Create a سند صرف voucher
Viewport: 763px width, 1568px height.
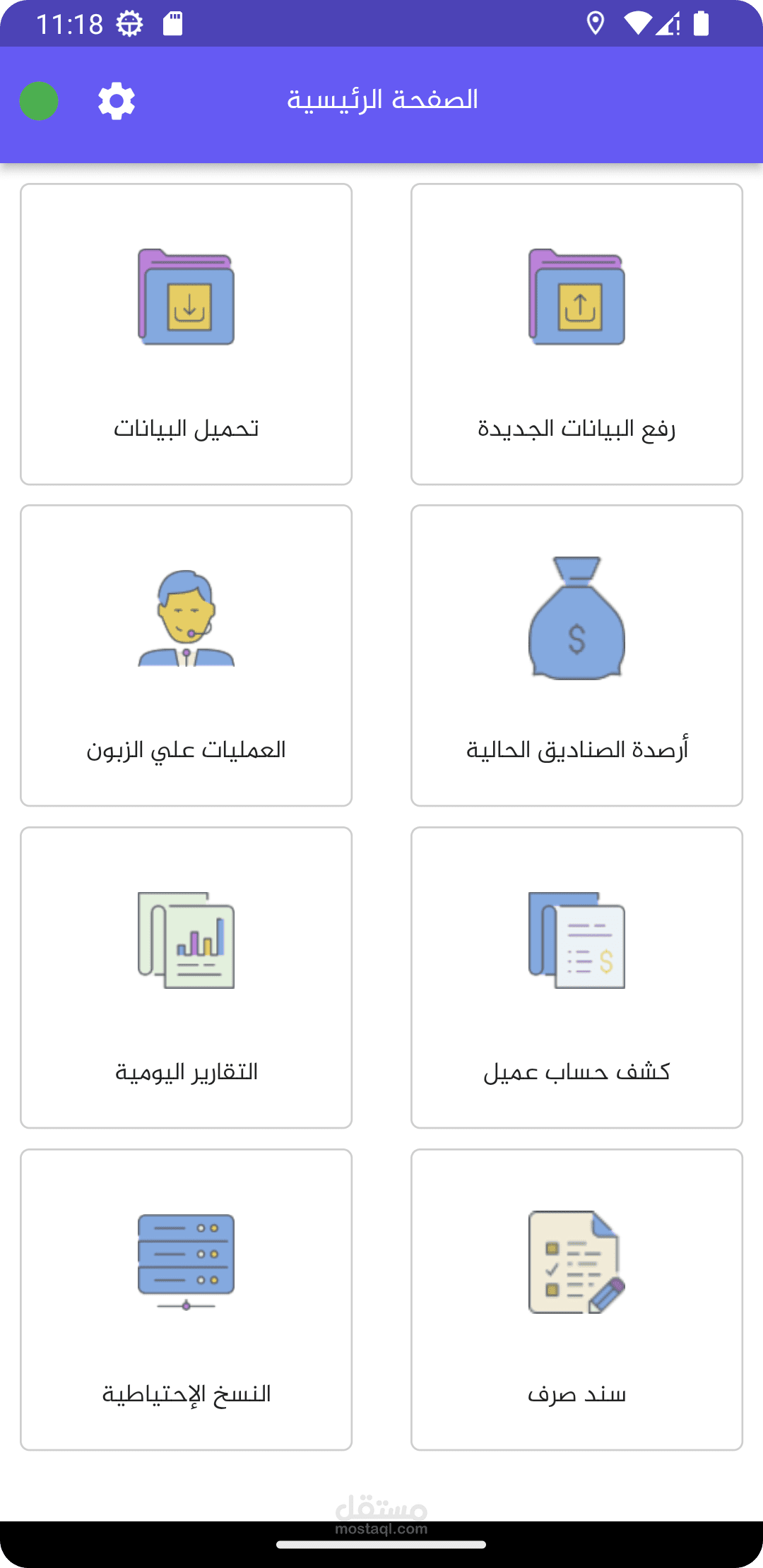pos(576,1300)
